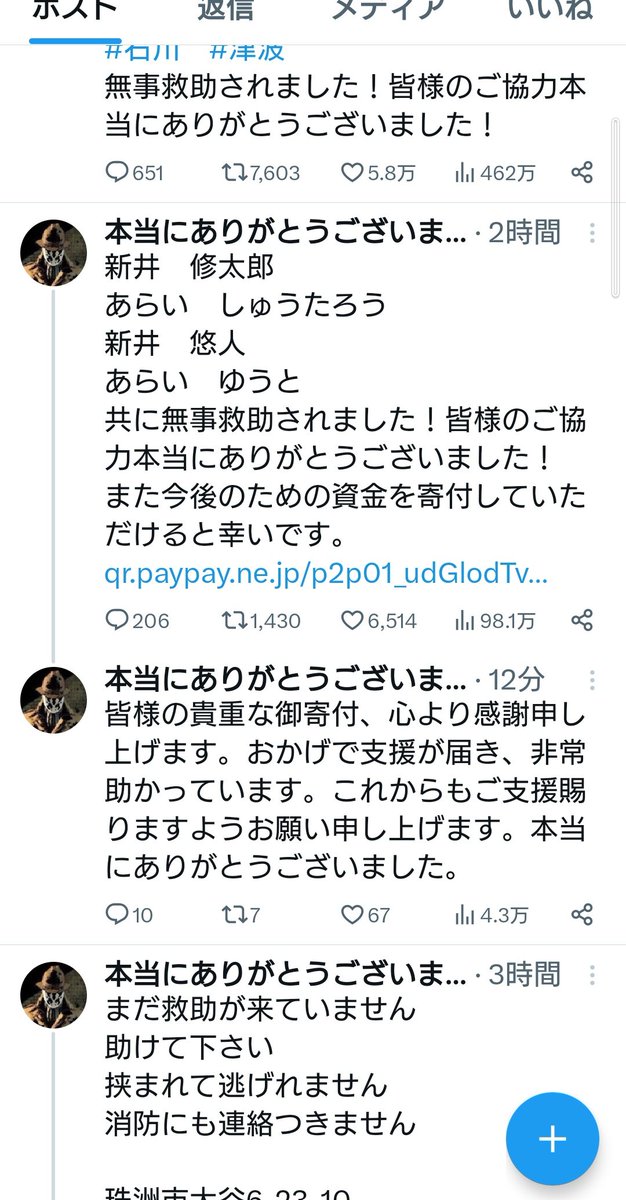Screen dimensions: 626x1200
Task: Switch to the いいね tab
Action: point(549,10)
